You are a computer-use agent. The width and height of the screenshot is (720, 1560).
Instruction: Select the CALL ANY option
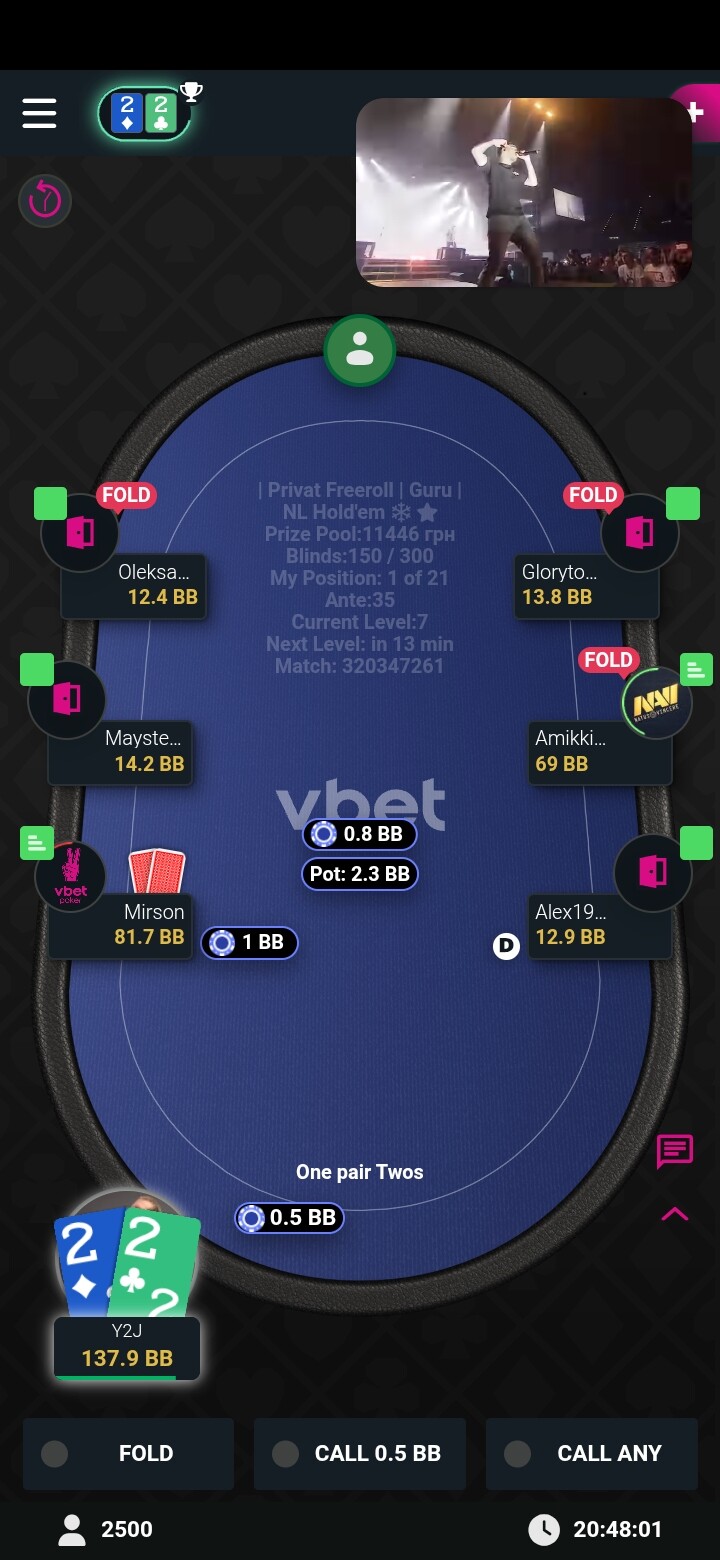click(x=592, y=1453)
